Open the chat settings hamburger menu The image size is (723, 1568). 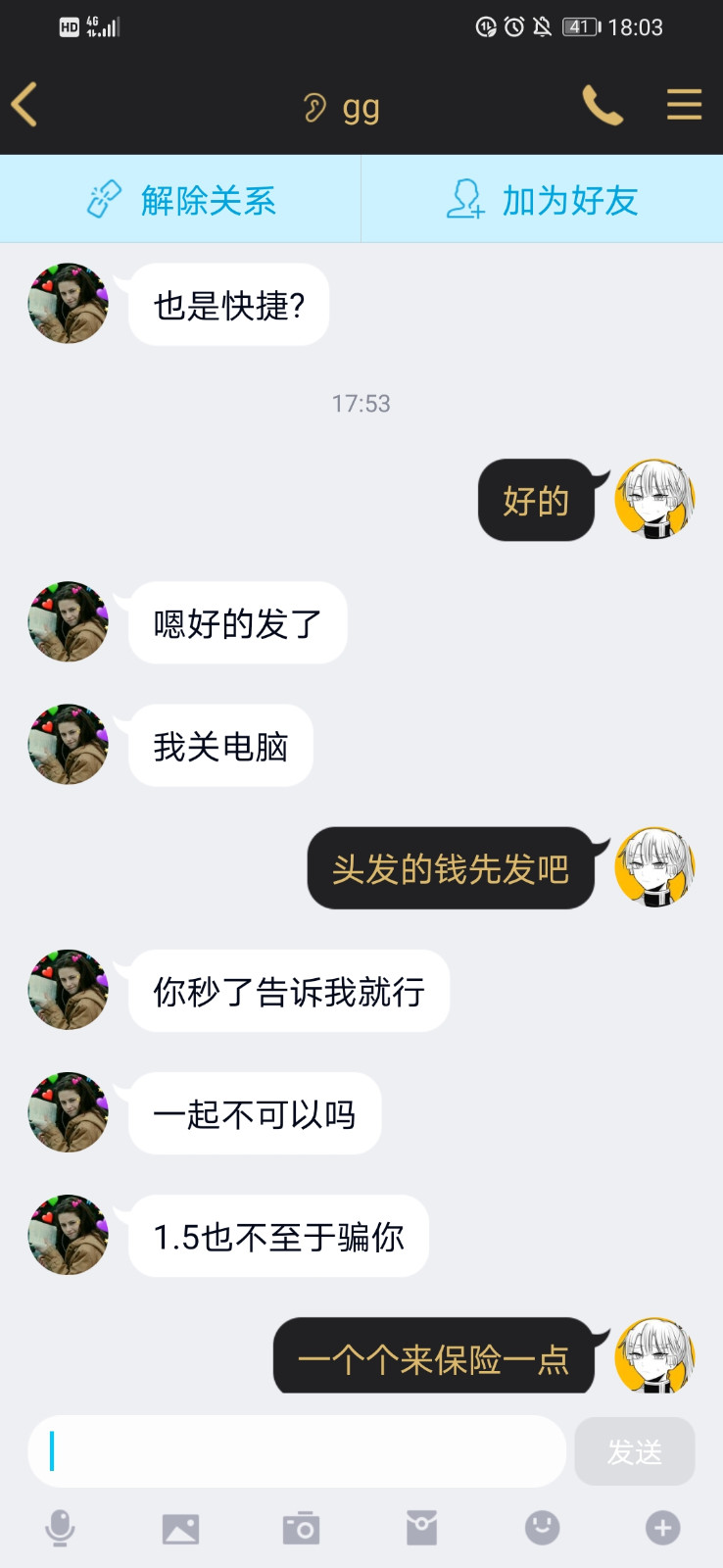684,104
